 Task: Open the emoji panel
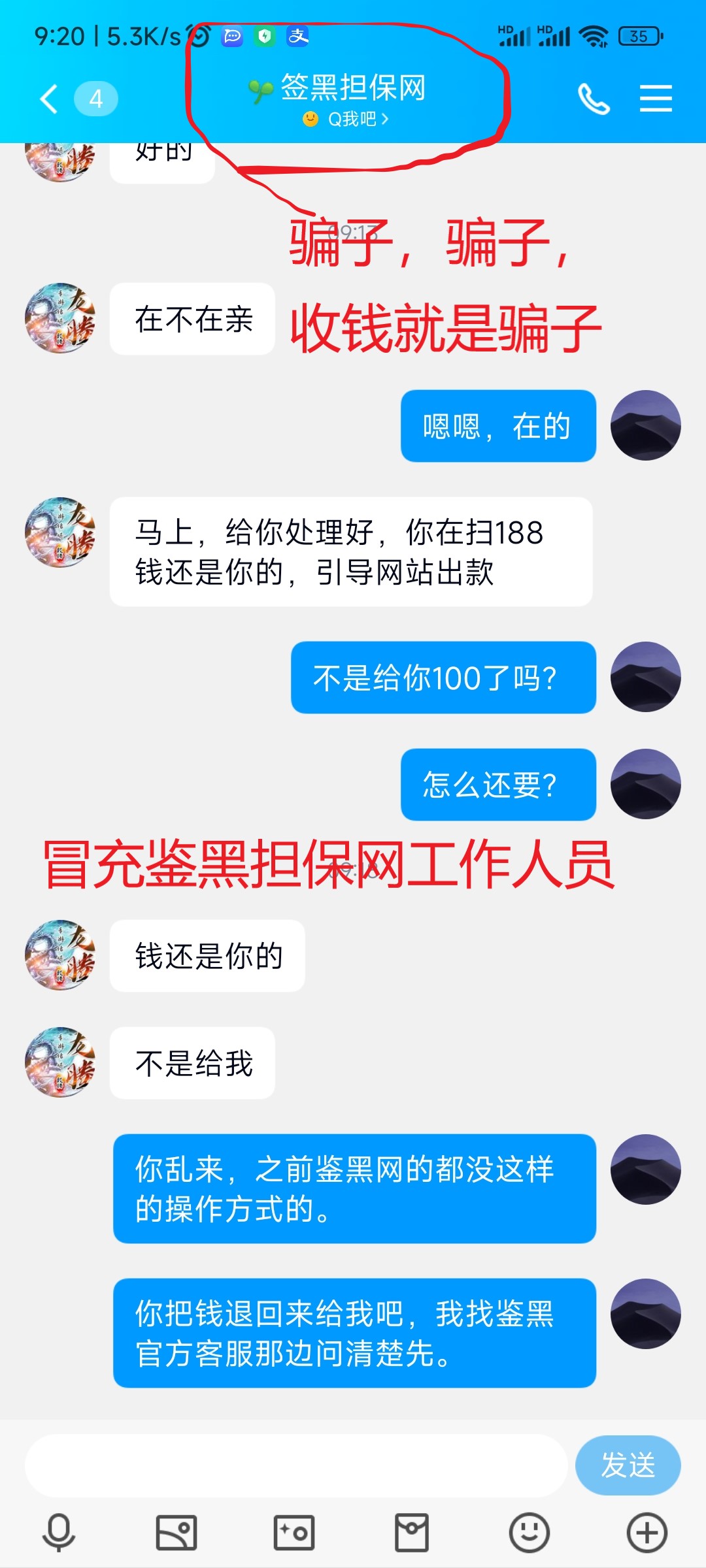[529, 1532]
